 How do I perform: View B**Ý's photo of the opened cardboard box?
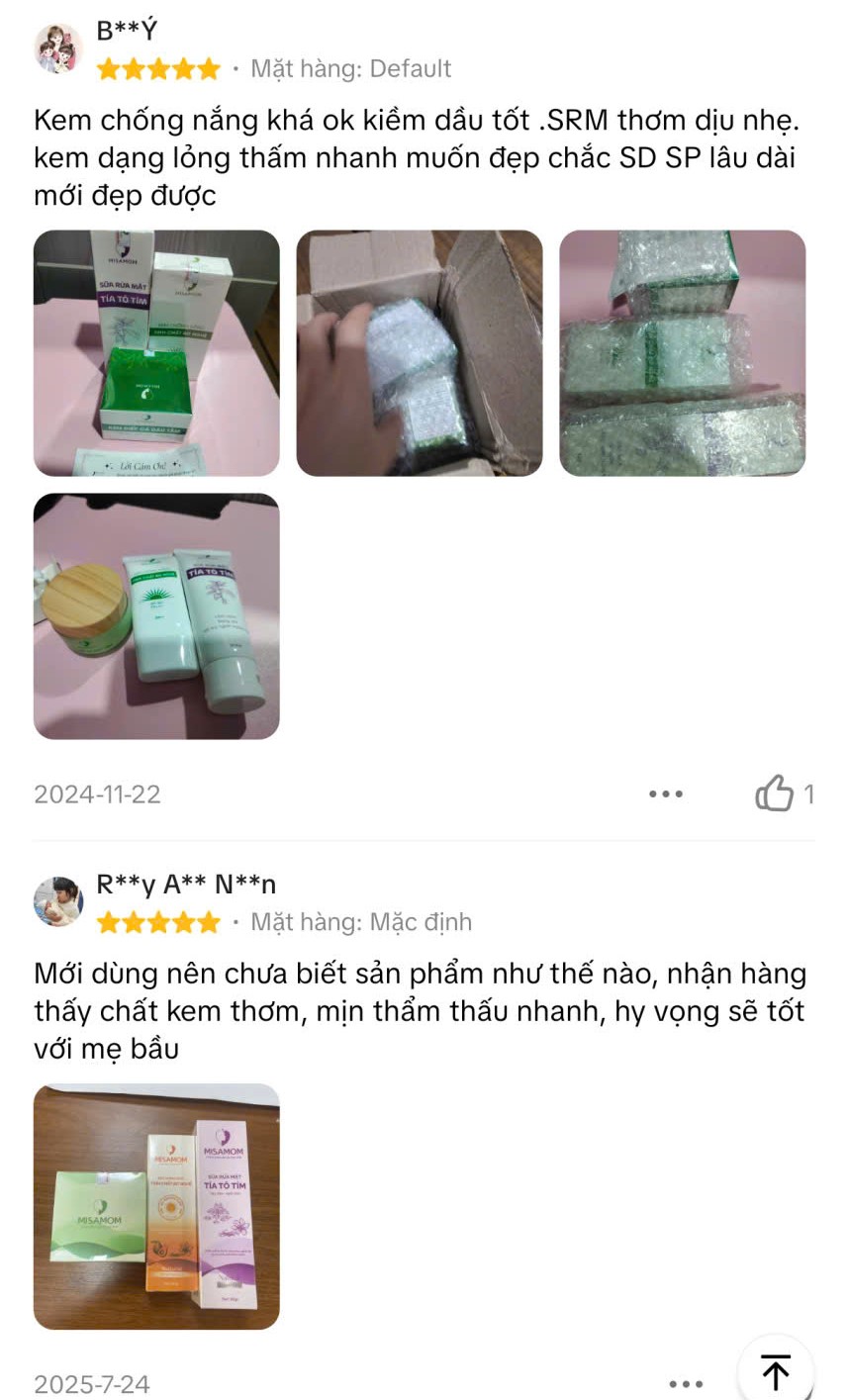pyautogui.click(x=420, y=353)
